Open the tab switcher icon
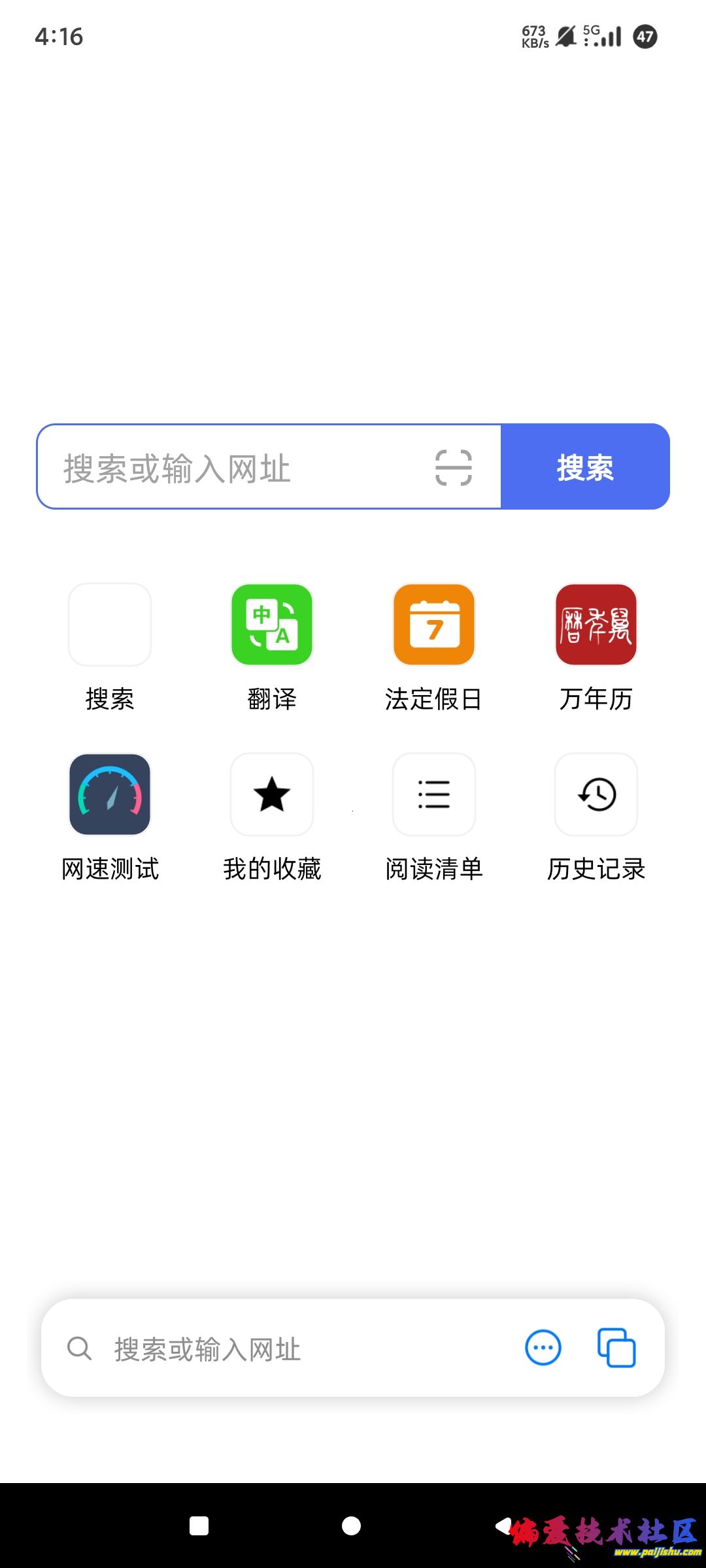 tap(616, 1348)
